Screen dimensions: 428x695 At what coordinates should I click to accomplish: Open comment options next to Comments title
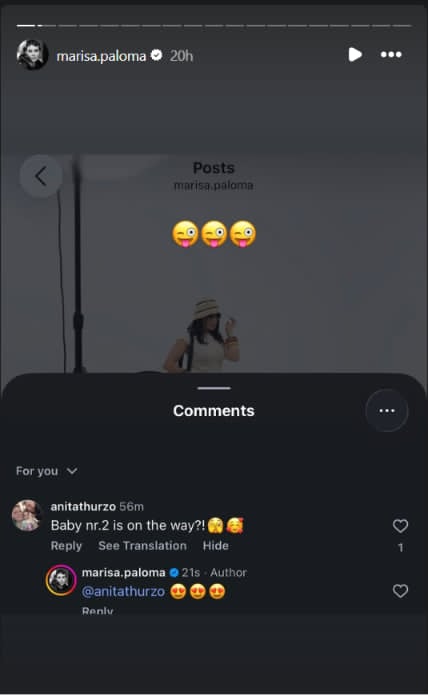387,411
